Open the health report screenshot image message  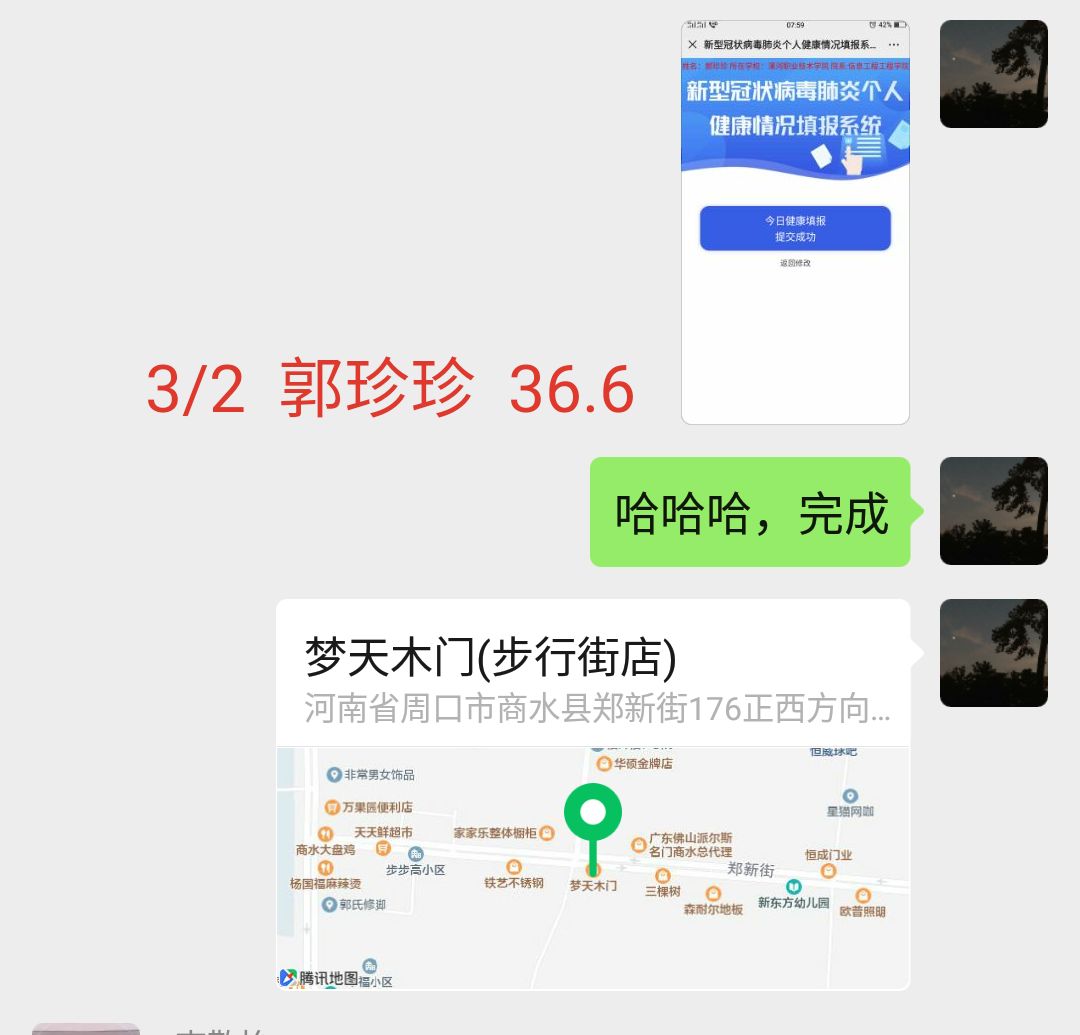click(795, 222)
